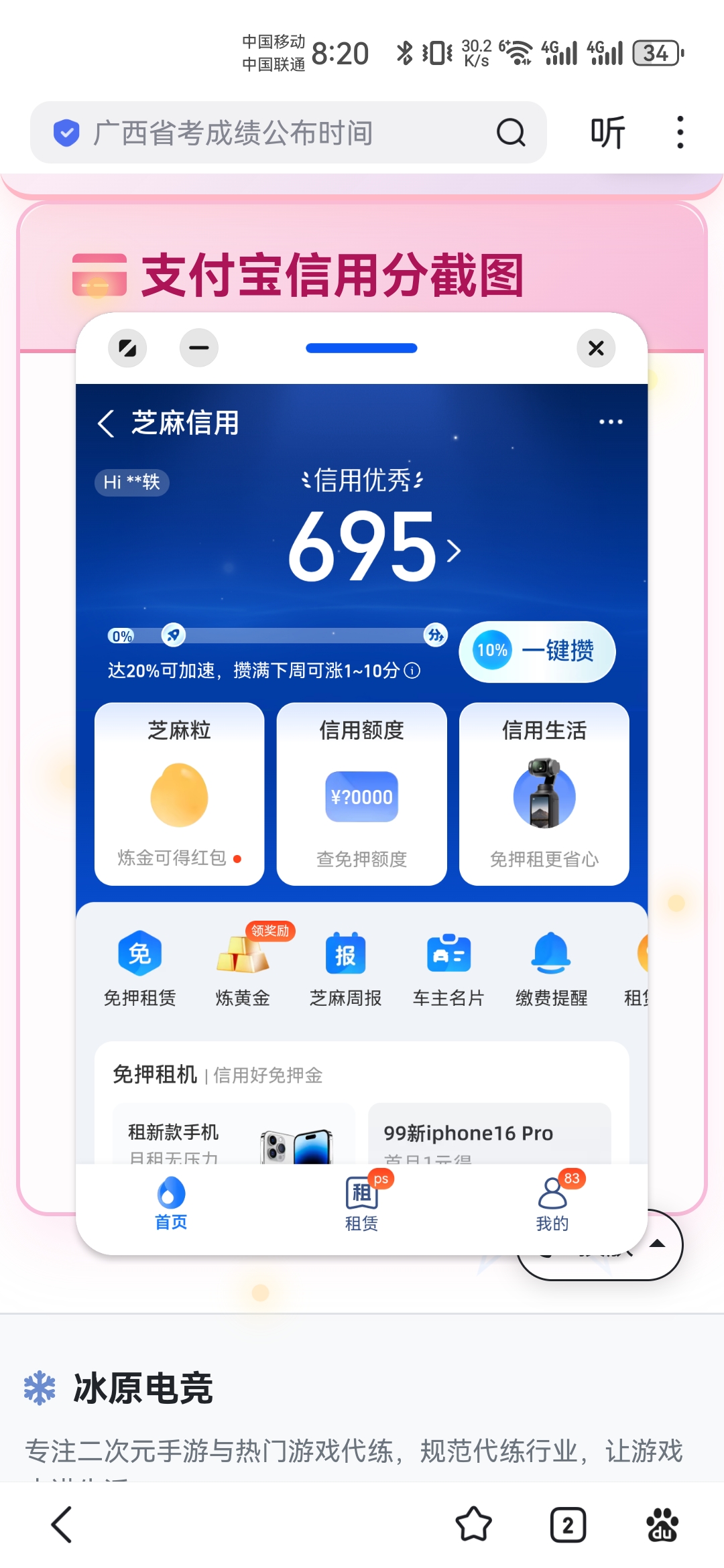The width and height of the screenshot is (724, 1568).
Task: View details of the 695 credit score
Action: (x=373, y=547)
